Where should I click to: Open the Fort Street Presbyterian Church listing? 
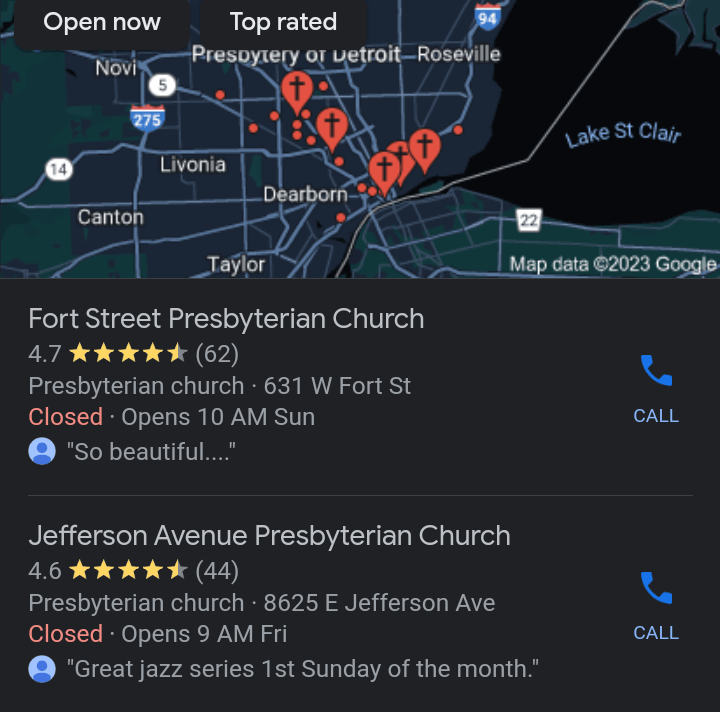click(226, 319)
